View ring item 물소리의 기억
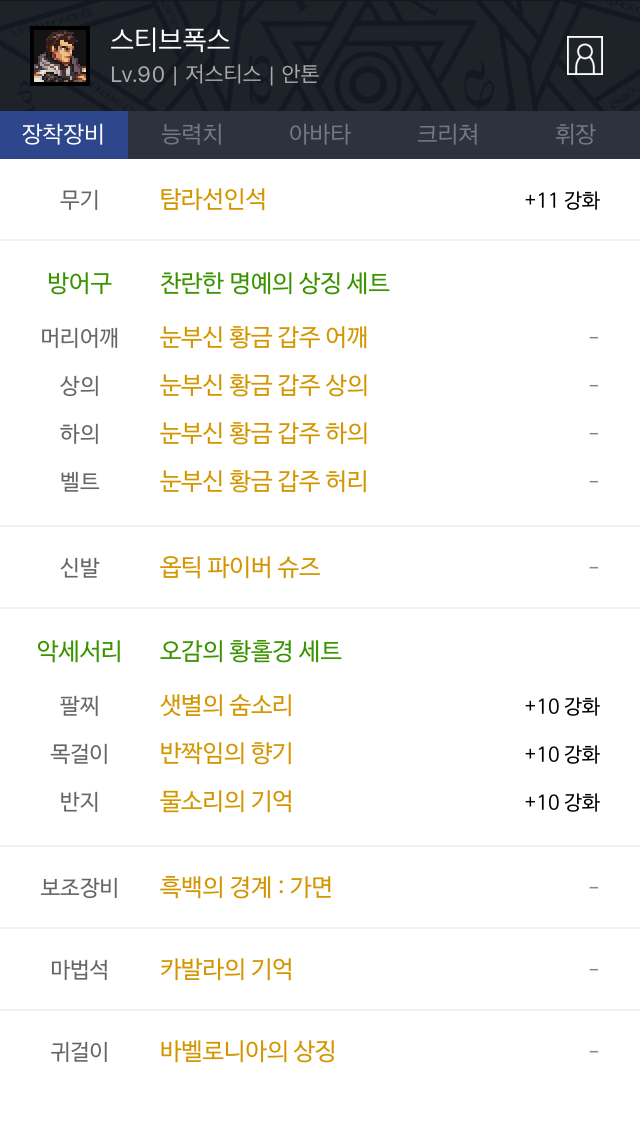Screen dimensions: 640x1136 (226, 801)
